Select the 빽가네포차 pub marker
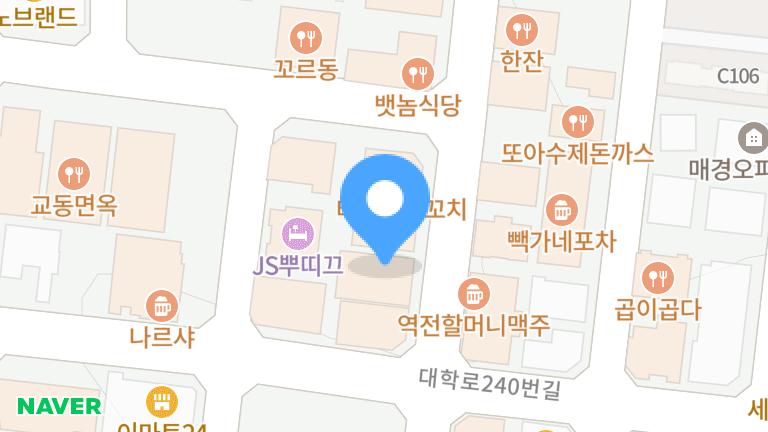This screenshot has height=432, width=768. 560,211
